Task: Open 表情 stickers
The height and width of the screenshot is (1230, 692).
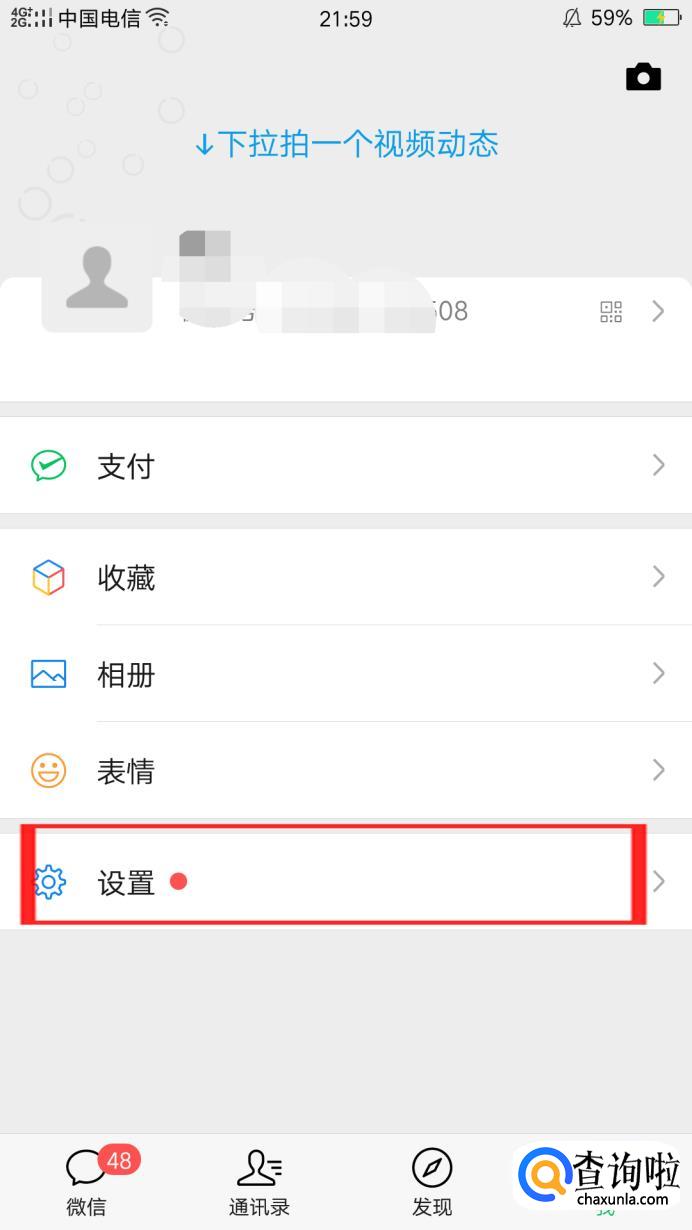Action: 346,770
